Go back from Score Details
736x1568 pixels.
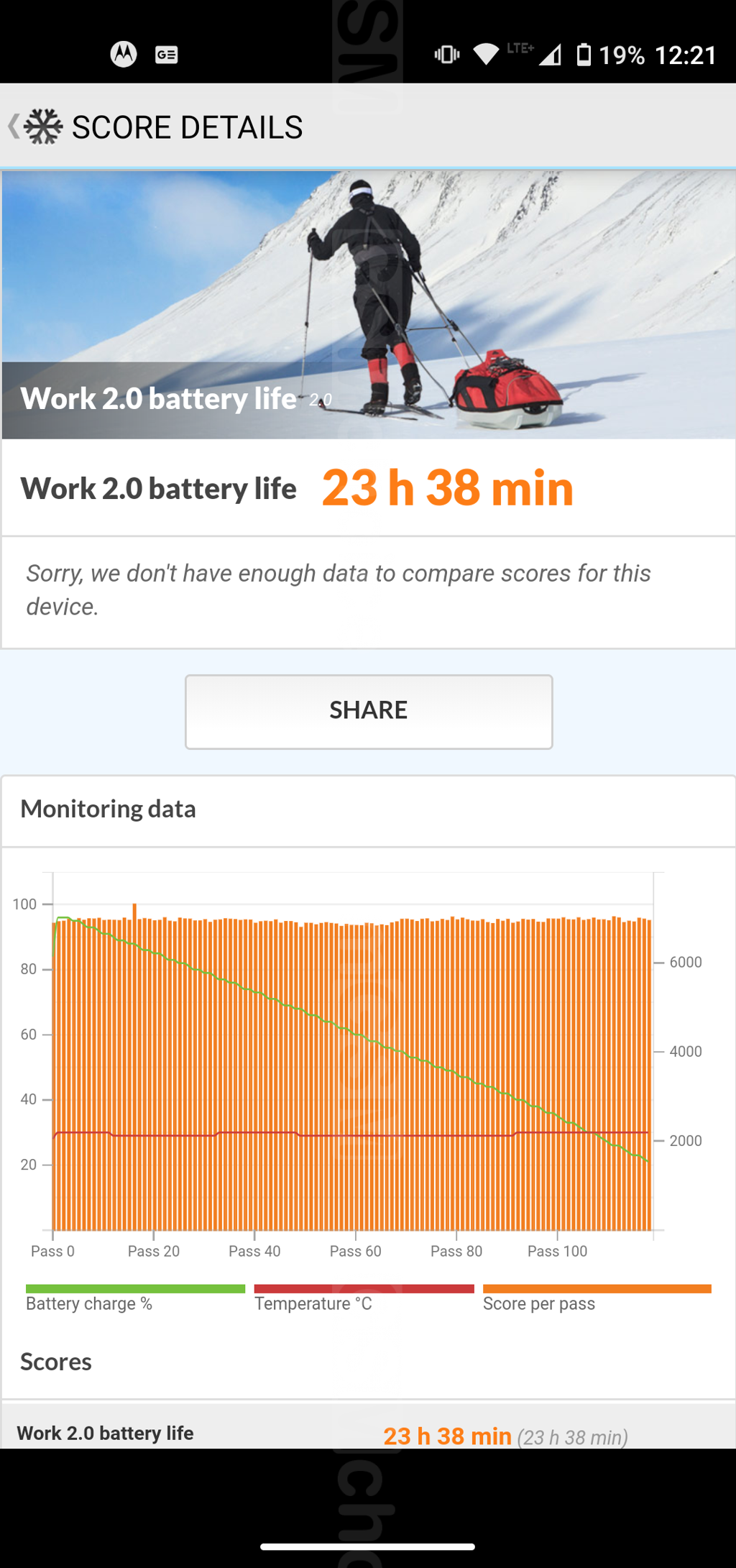coord(16,127)
